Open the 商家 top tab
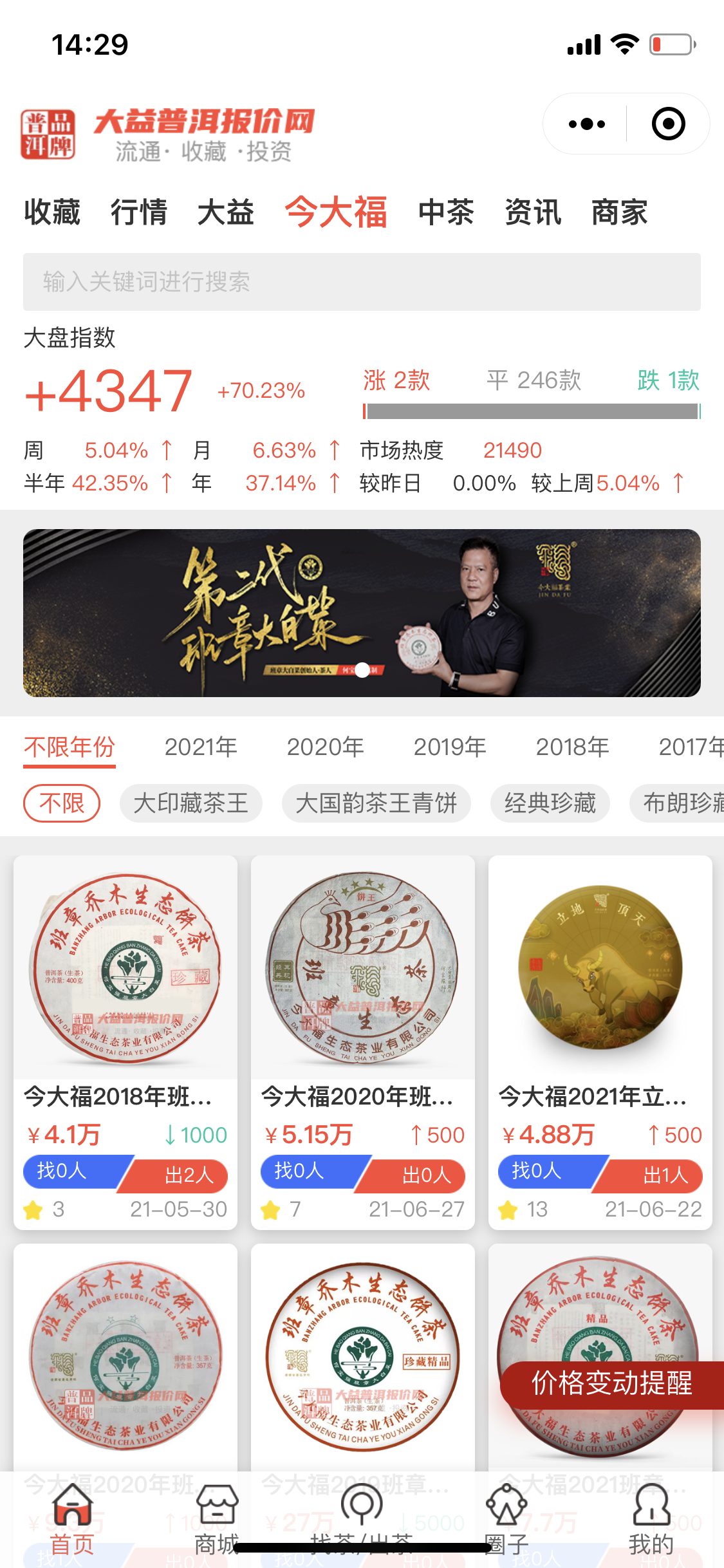Viewport: 724px width, 1568px height. [x=619, y=212]
